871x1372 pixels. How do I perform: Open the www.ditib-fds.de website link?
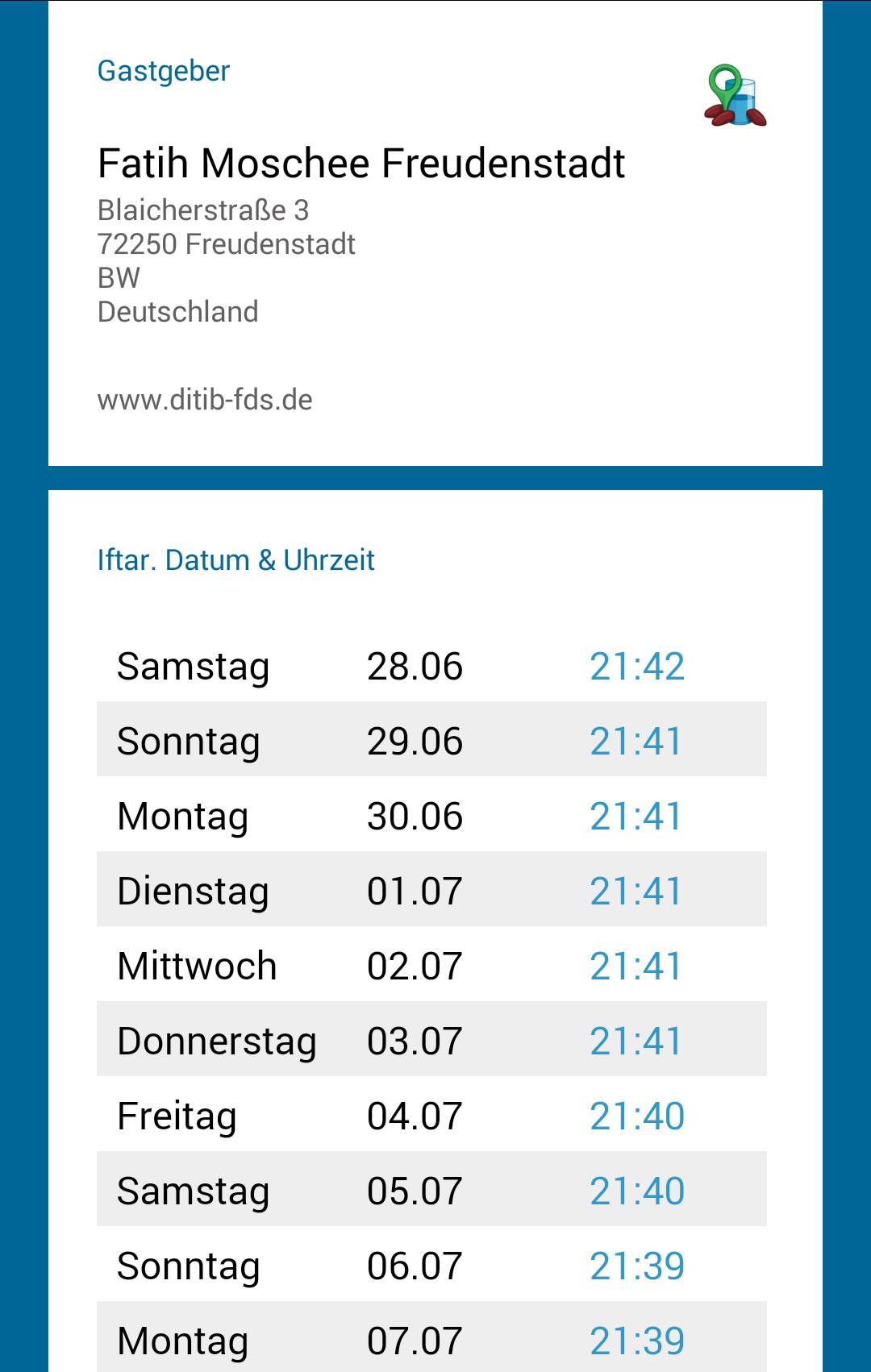pos(205,400)
